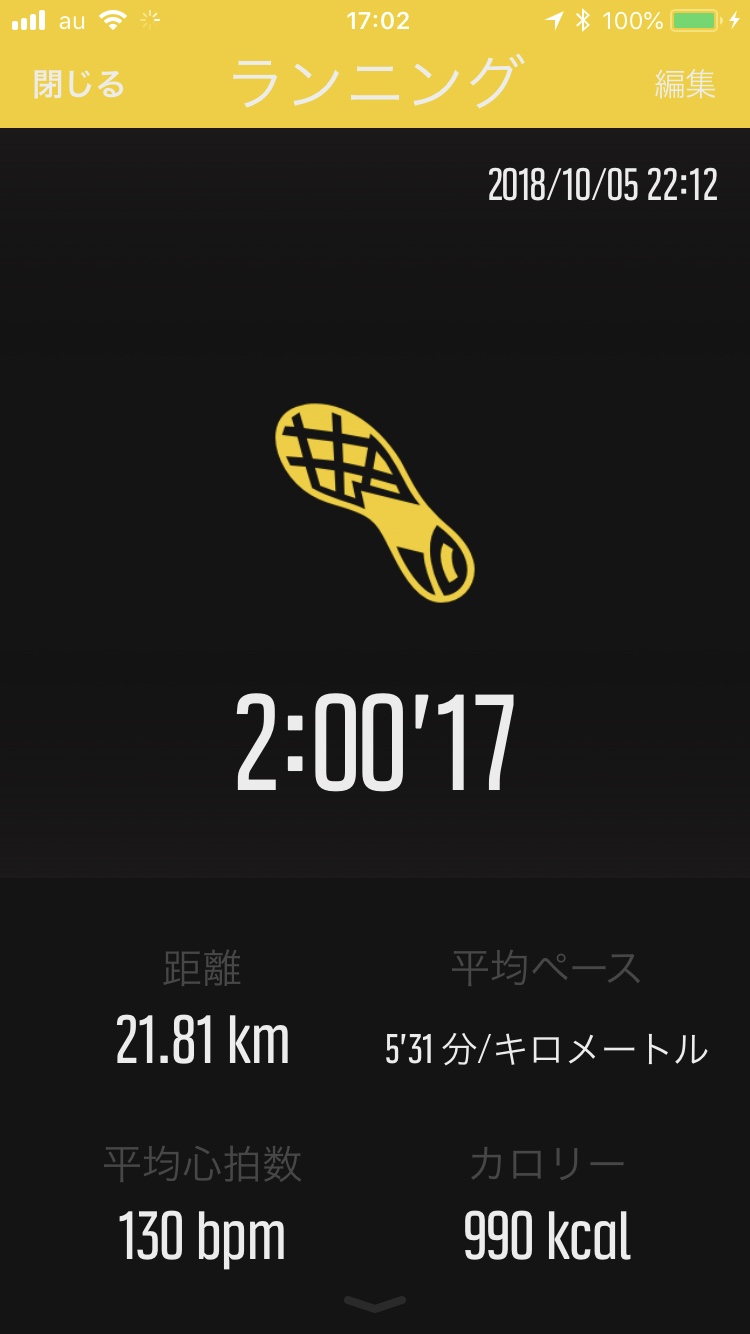Tap 編集 to edit this run
The width and height of the screenshot is (750, 1334).
(685, 84)
